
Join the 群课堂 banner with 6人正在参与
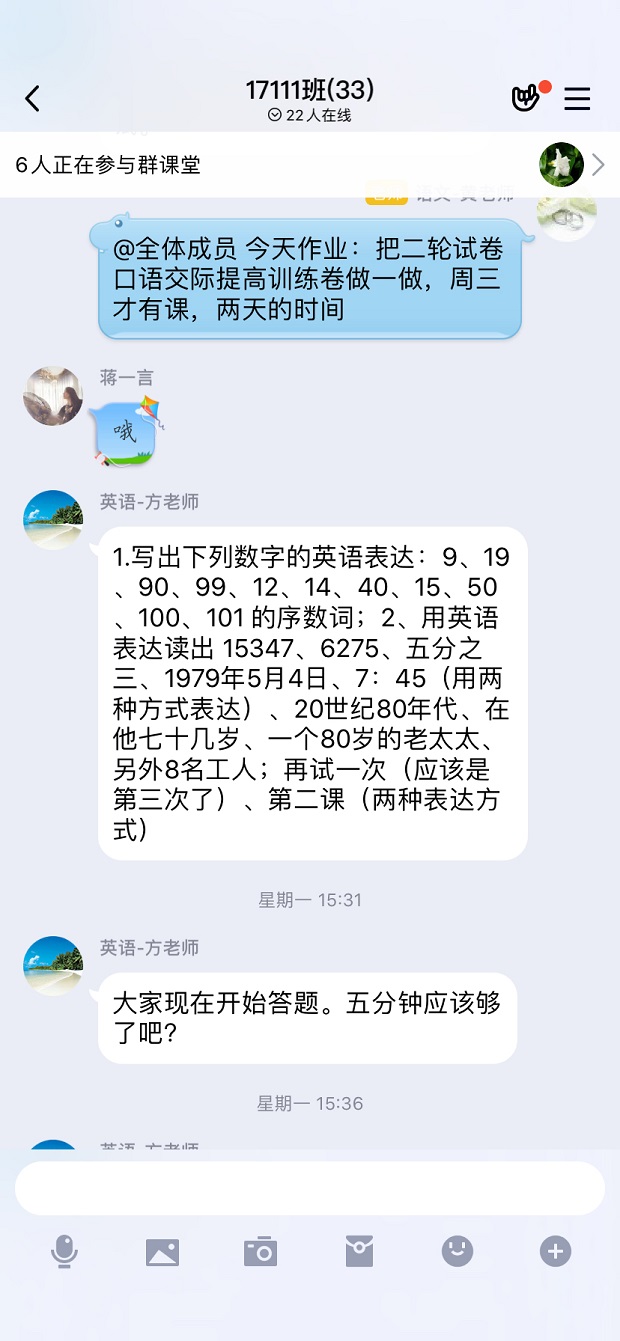click(x=300, y=165)
